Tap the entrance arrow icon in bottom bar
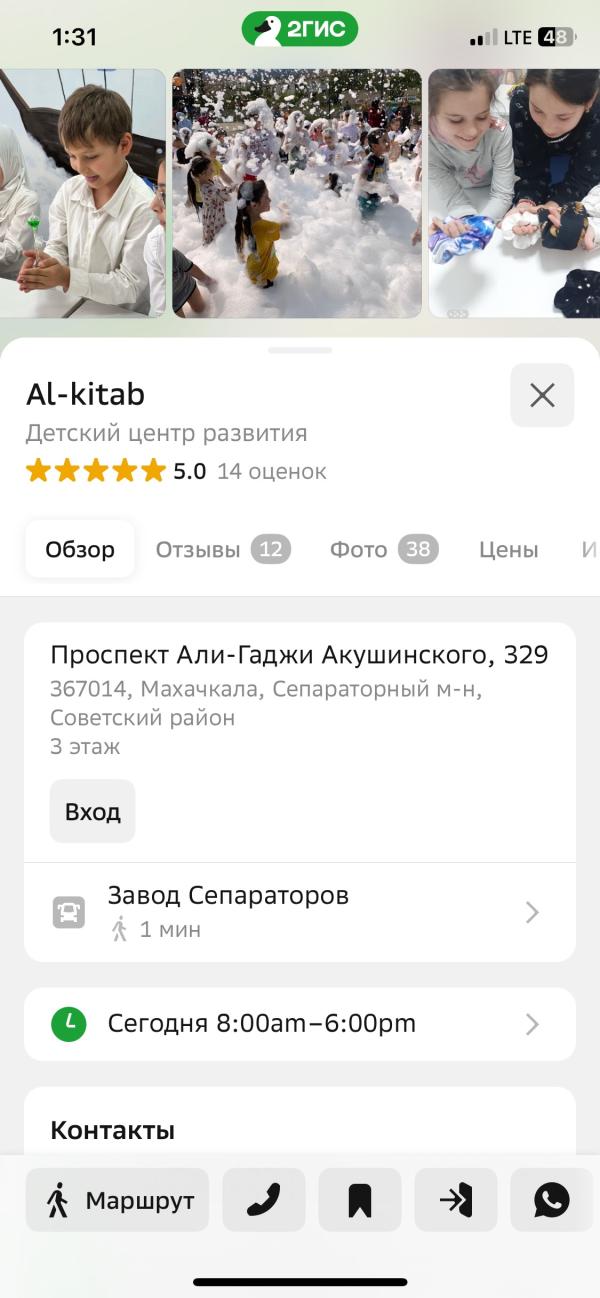This screenshot has width=600, height=1298. pos(456,1200)
